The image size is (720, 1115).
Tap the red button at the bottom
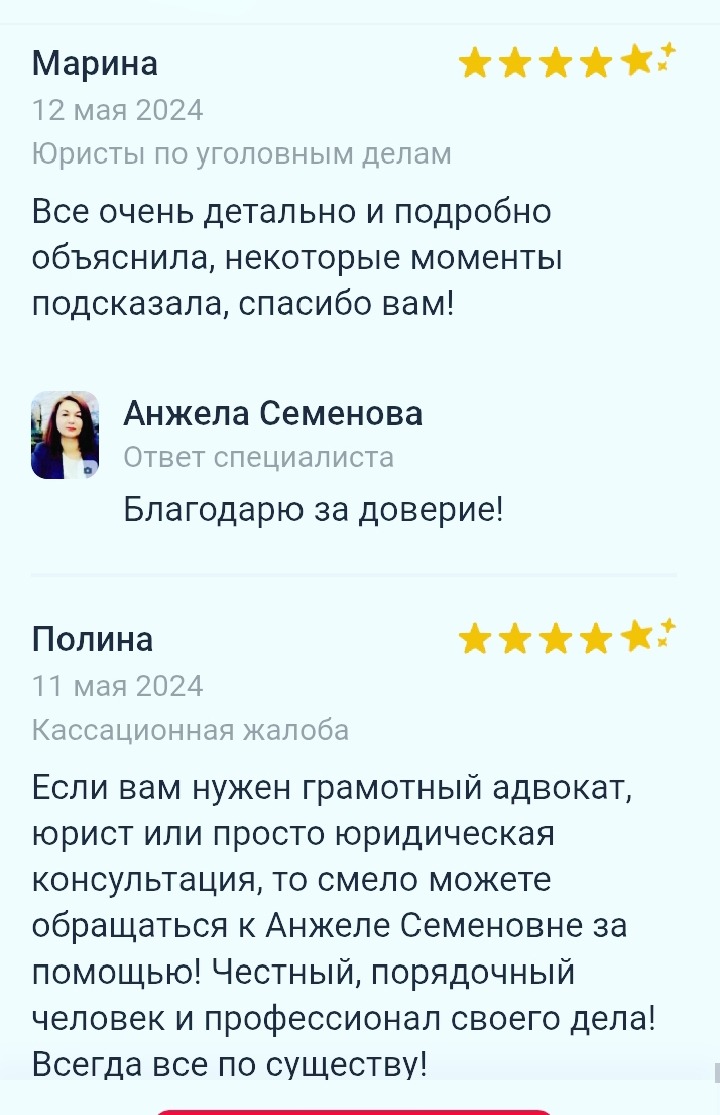(352, 1111)
